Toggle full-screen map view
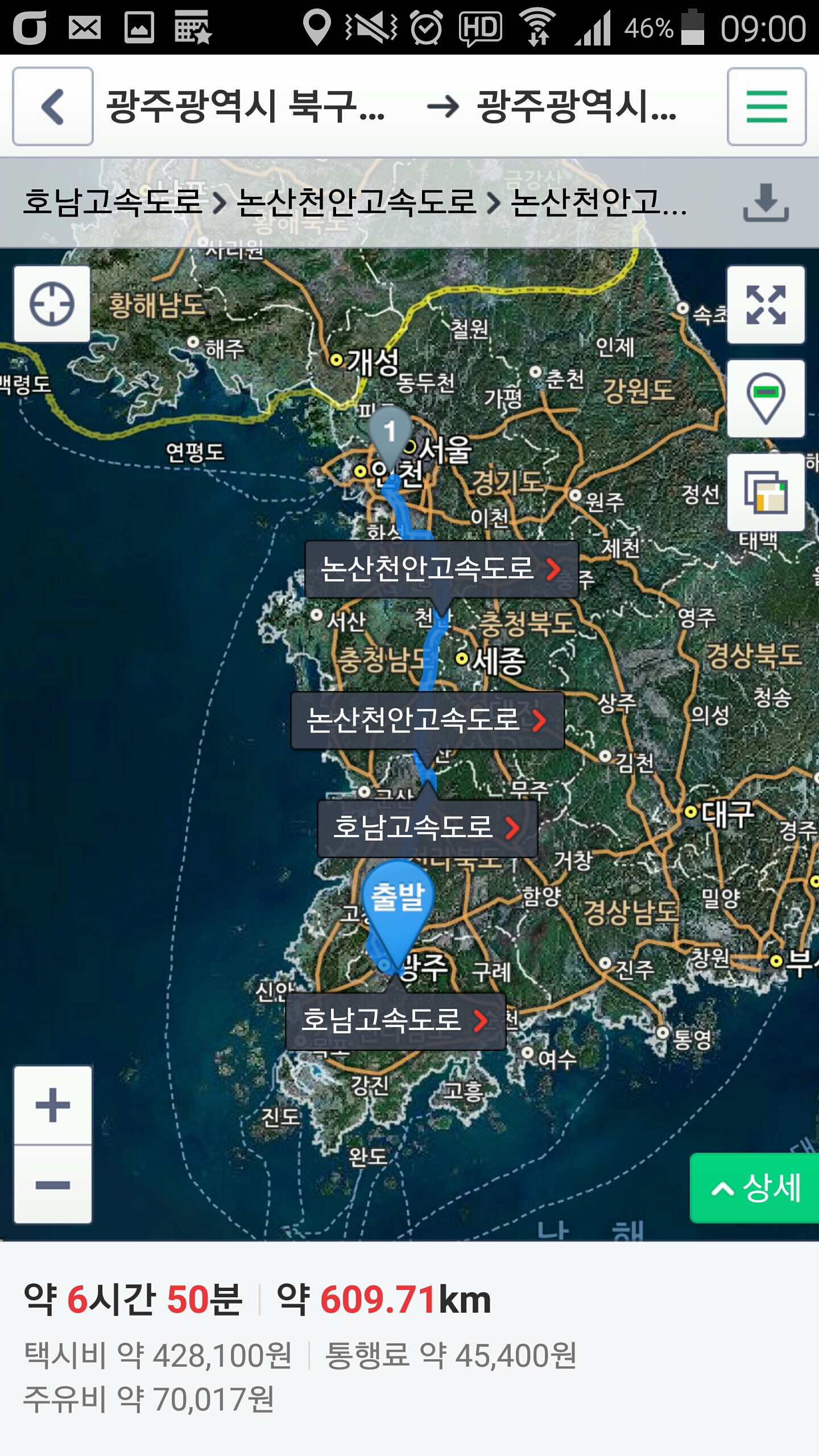 tap(766, 305)
